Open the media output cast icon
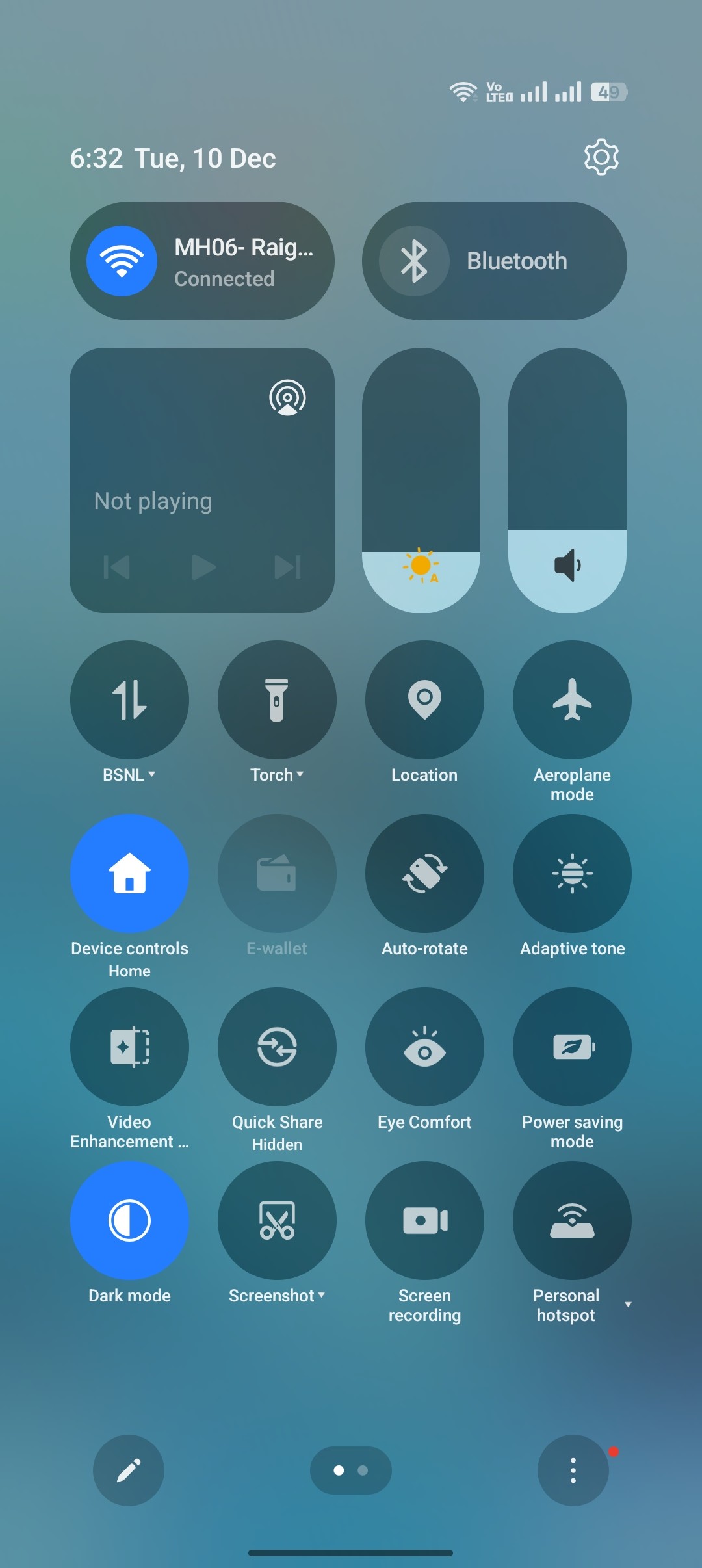 click(x=287, y=397)
